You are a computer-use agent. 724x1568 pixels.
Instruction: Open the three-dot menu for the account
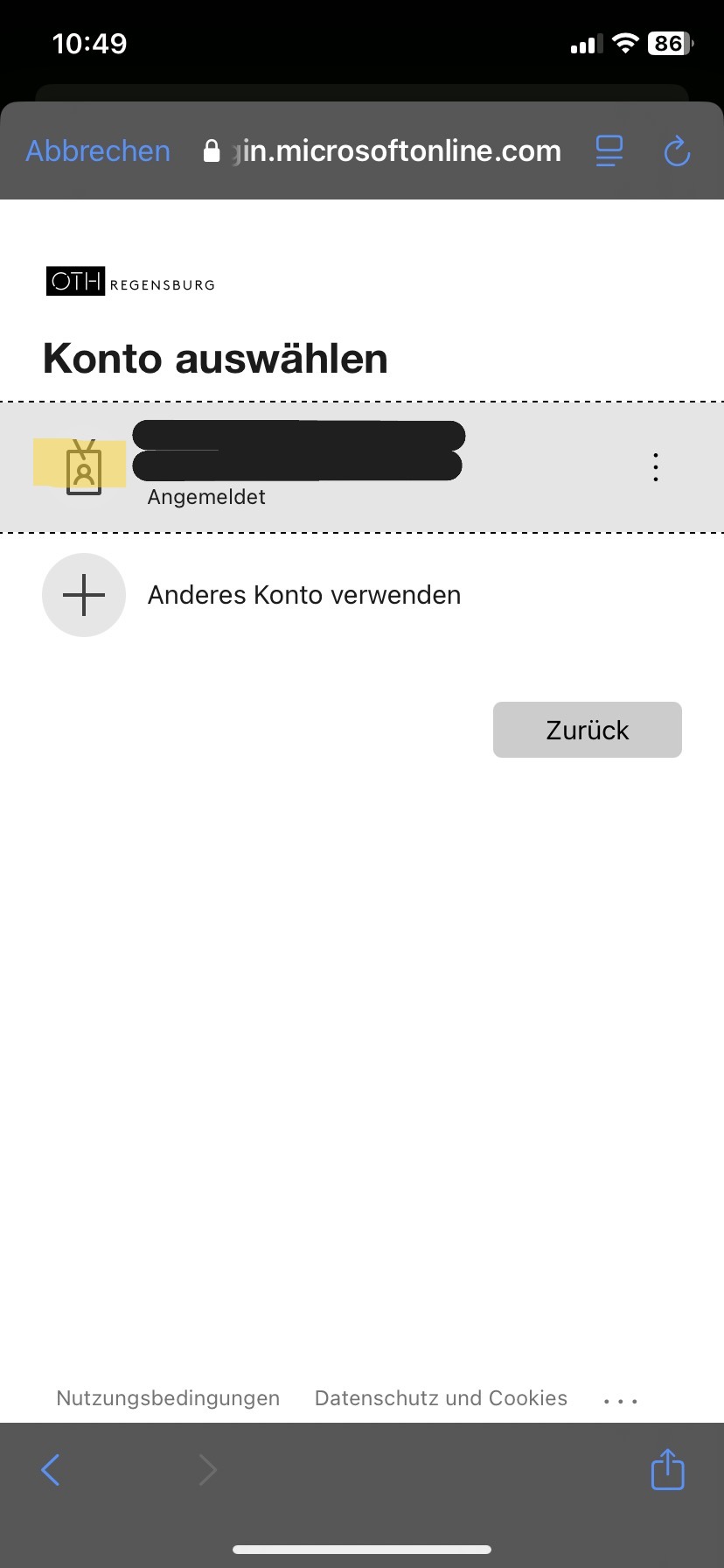click(656, 467)
